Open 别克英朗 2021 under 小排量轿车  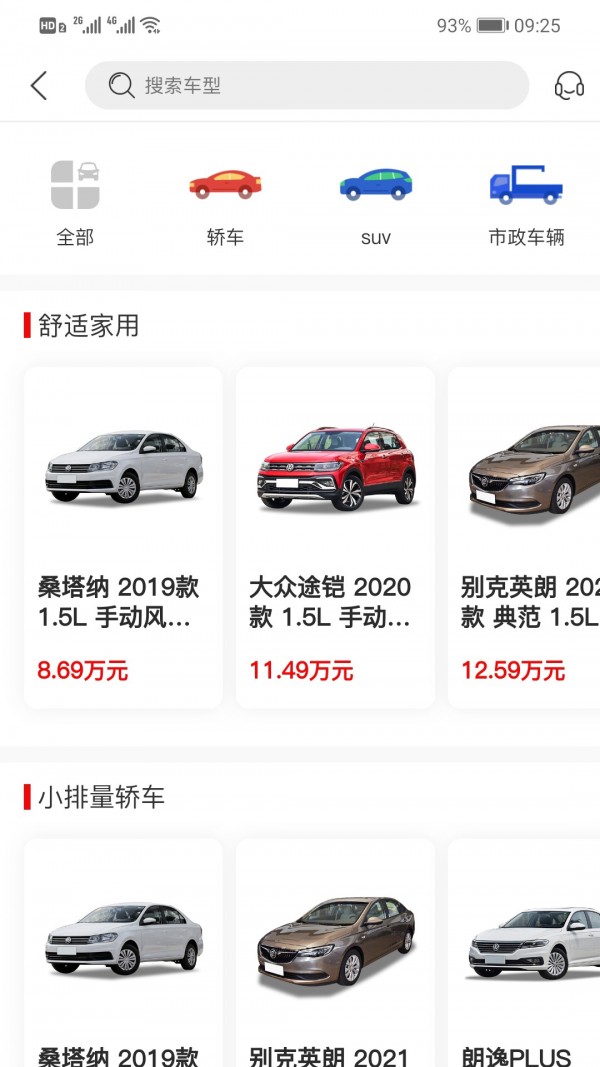coord(335,953)
